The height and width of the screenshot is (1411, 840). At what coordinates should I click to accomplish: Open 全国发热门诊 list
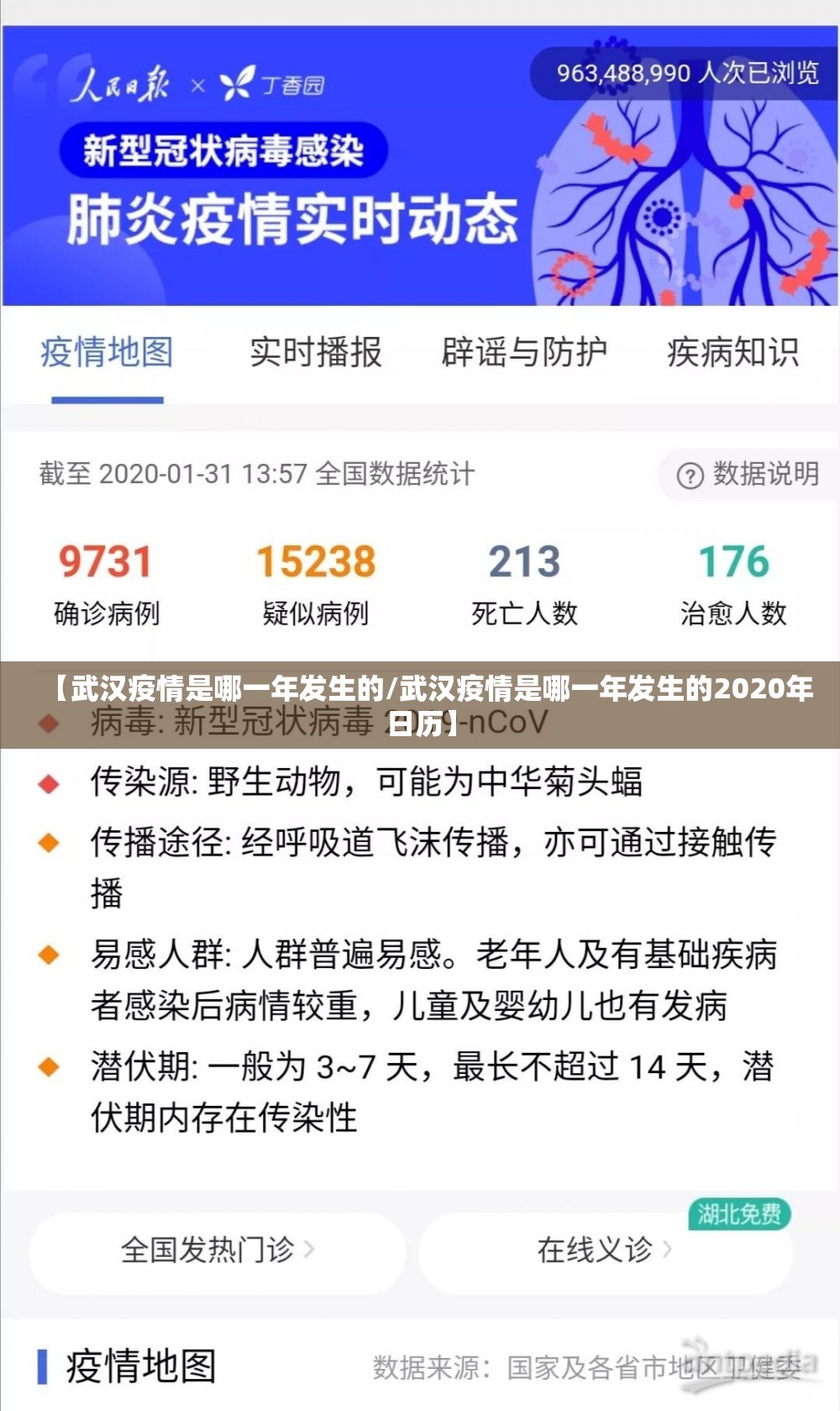(217, 1250)
